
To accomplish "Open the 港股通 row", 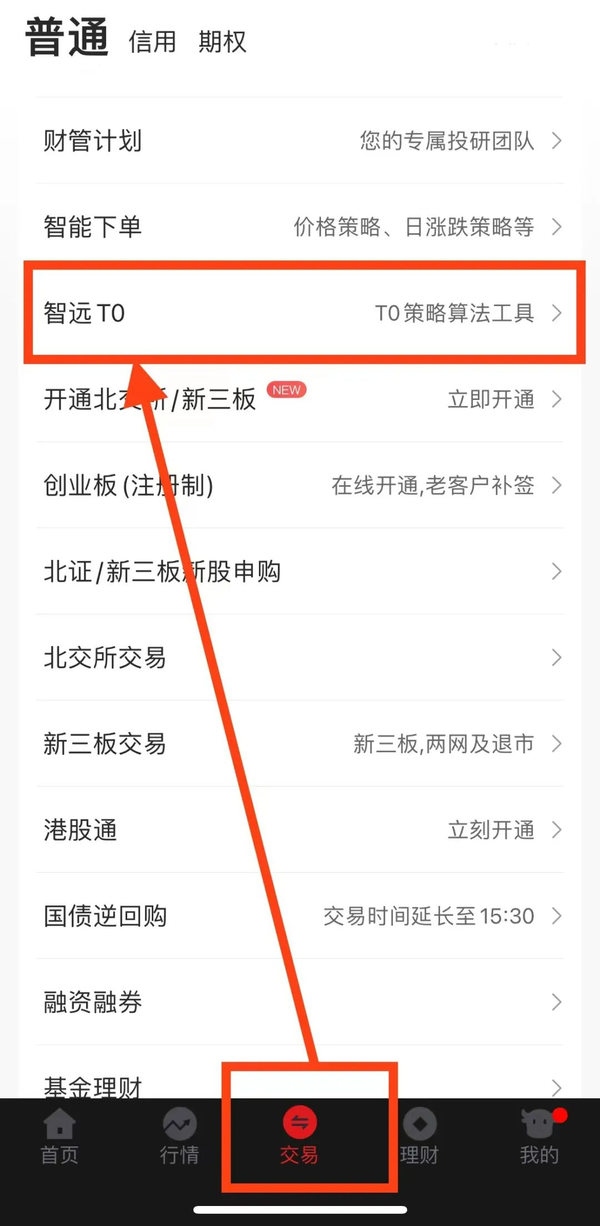I will coord(300,830).
